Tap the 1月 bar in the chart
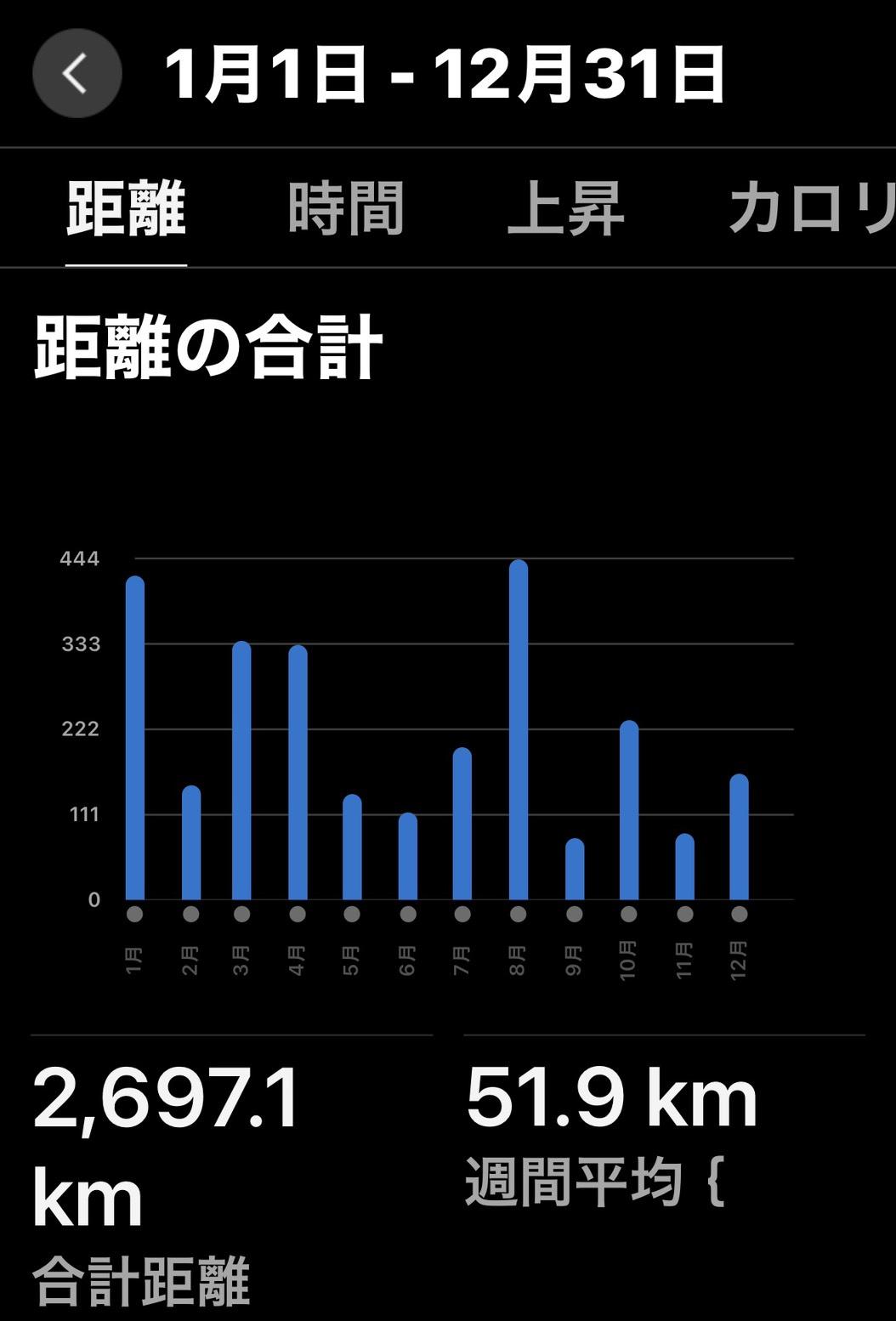Image resolution: width=896 pixels, height=1321 pixels. click(x=135, y=738)
